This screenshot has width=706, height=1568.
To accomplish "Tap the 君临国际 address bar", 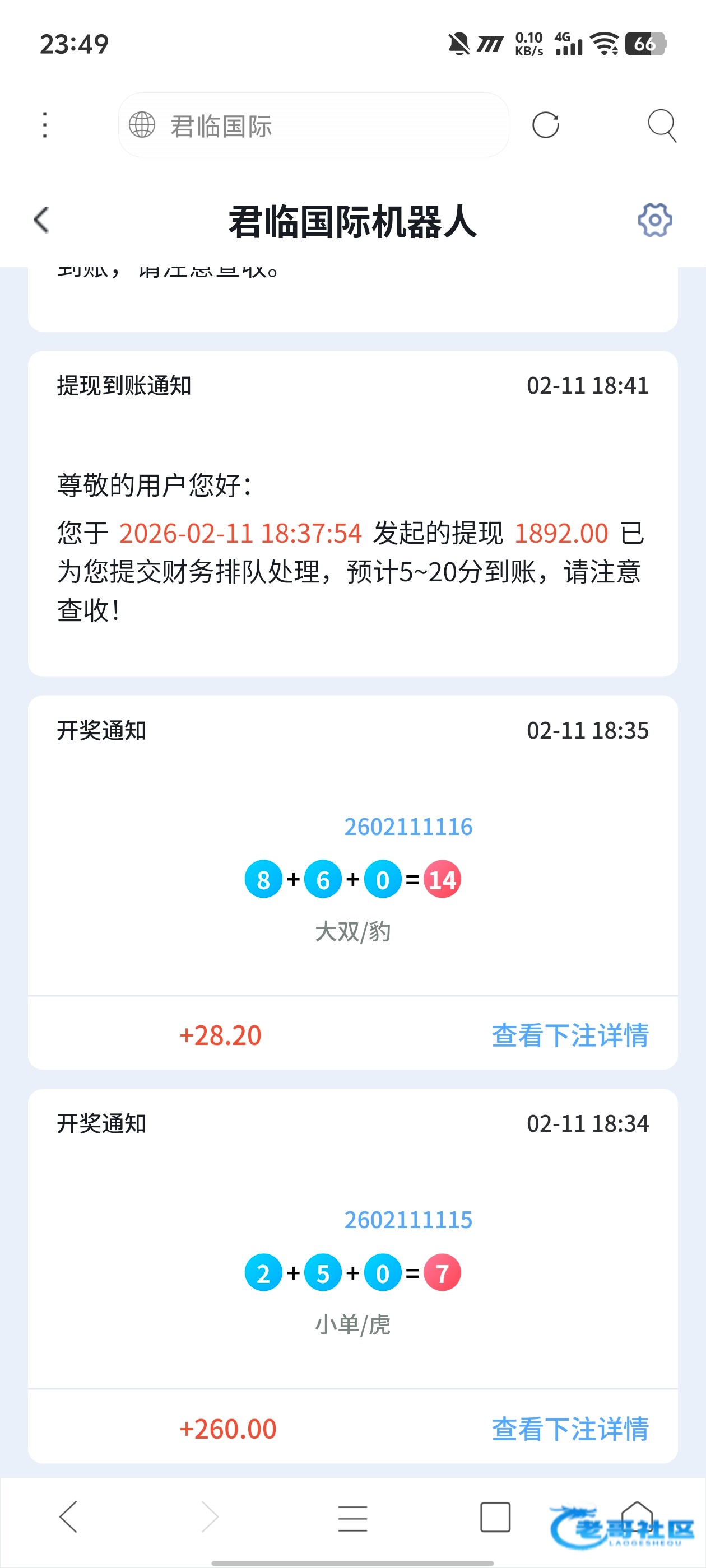I will [313, 125].
